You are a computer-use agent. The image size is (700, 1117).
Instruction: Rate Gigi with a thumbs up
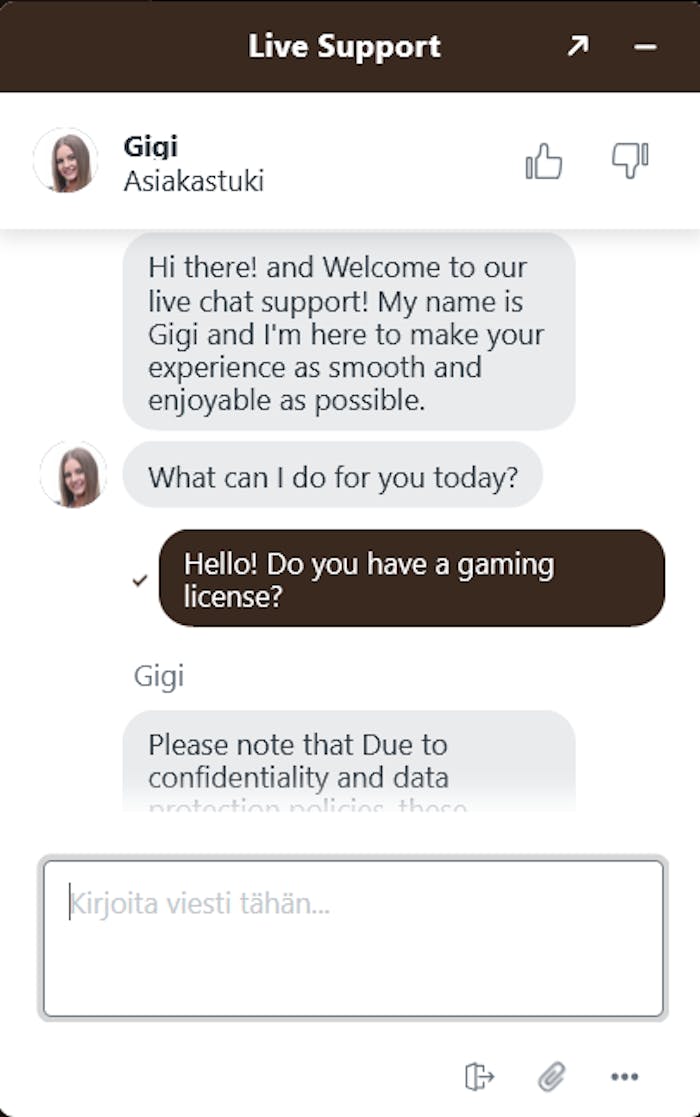click(x=544, y=161)
